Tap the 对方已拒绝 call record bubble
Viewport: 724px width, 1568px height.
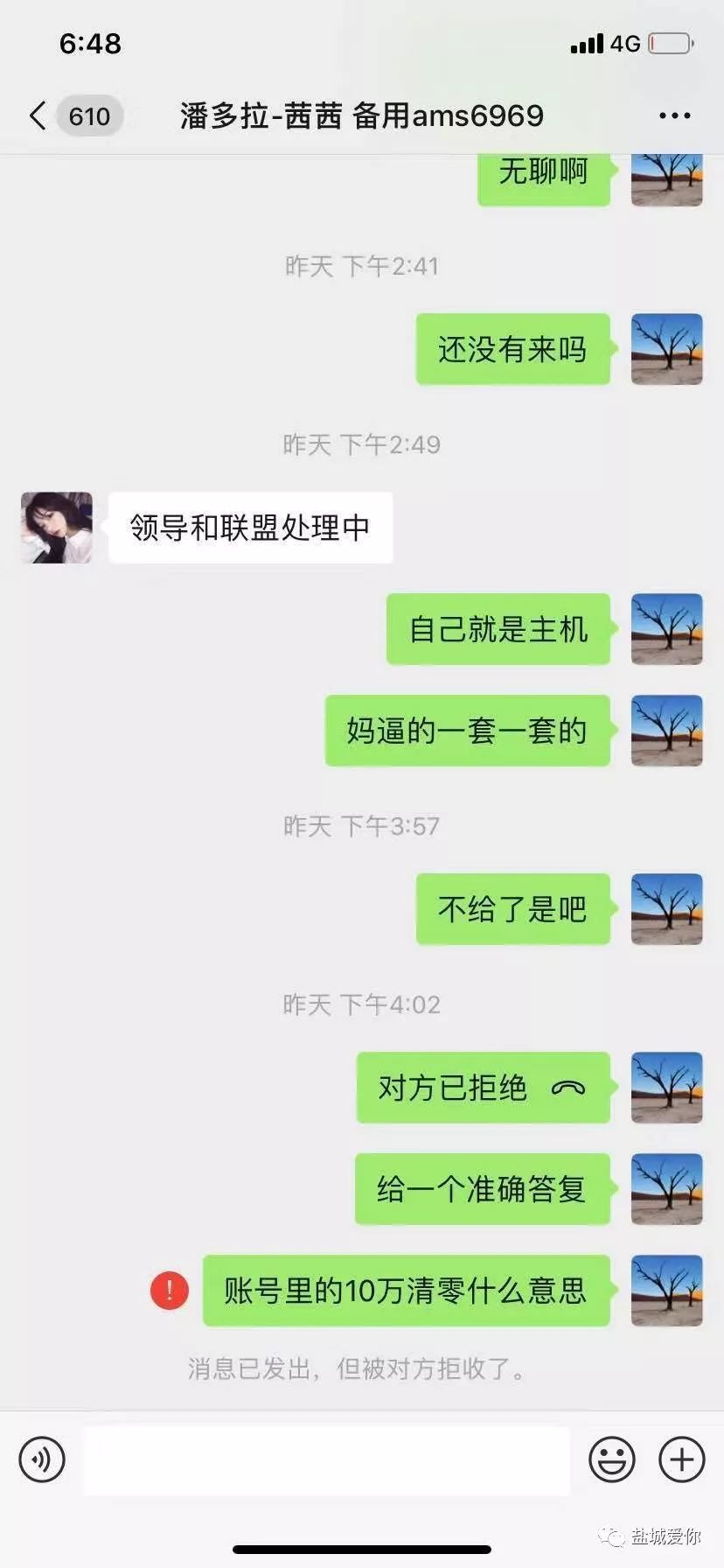483,1088
